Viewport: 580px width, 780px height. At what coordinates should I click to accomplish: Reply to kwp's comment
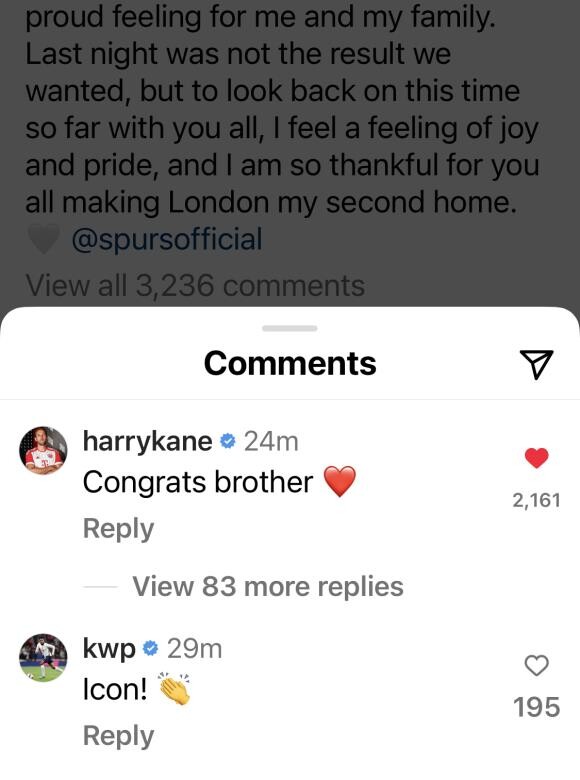point(118,736)
